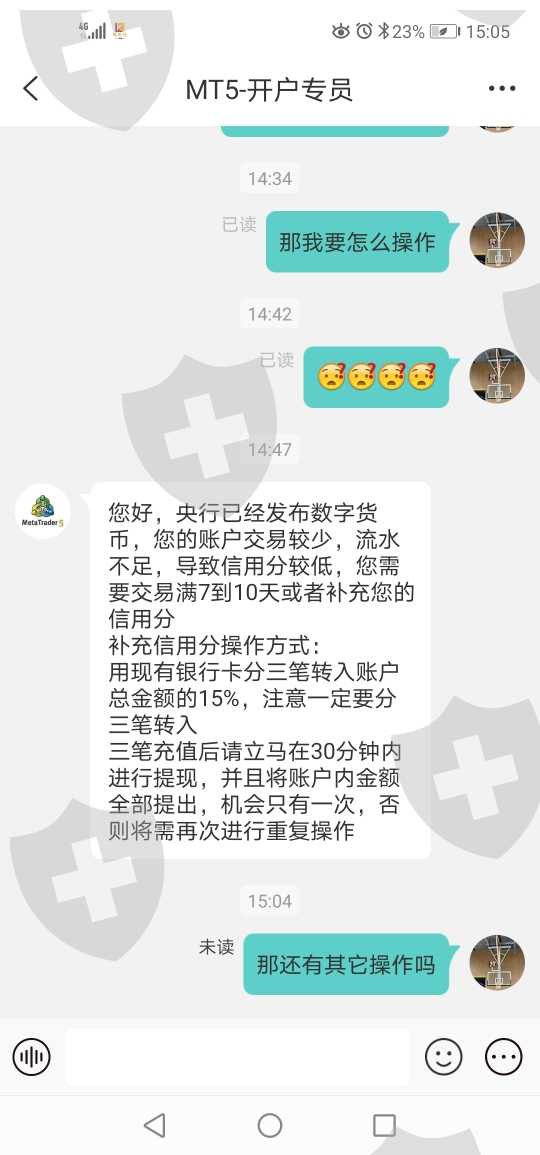Open the MetaTrader 5 contact avatar

[x=42, y=510]
